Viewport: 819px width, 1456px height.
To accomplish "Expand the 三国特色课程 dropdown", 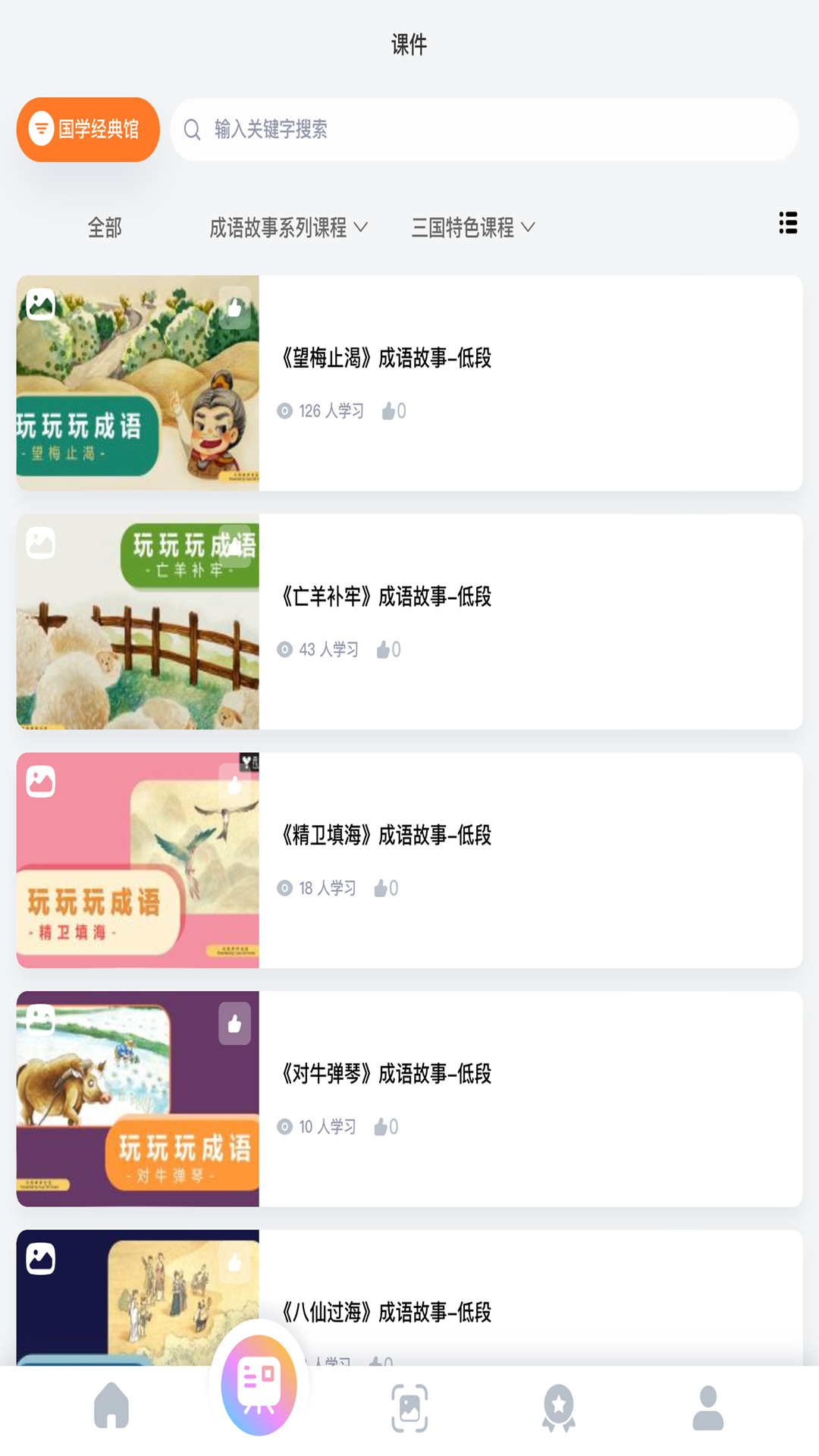I will pos(473,227).
